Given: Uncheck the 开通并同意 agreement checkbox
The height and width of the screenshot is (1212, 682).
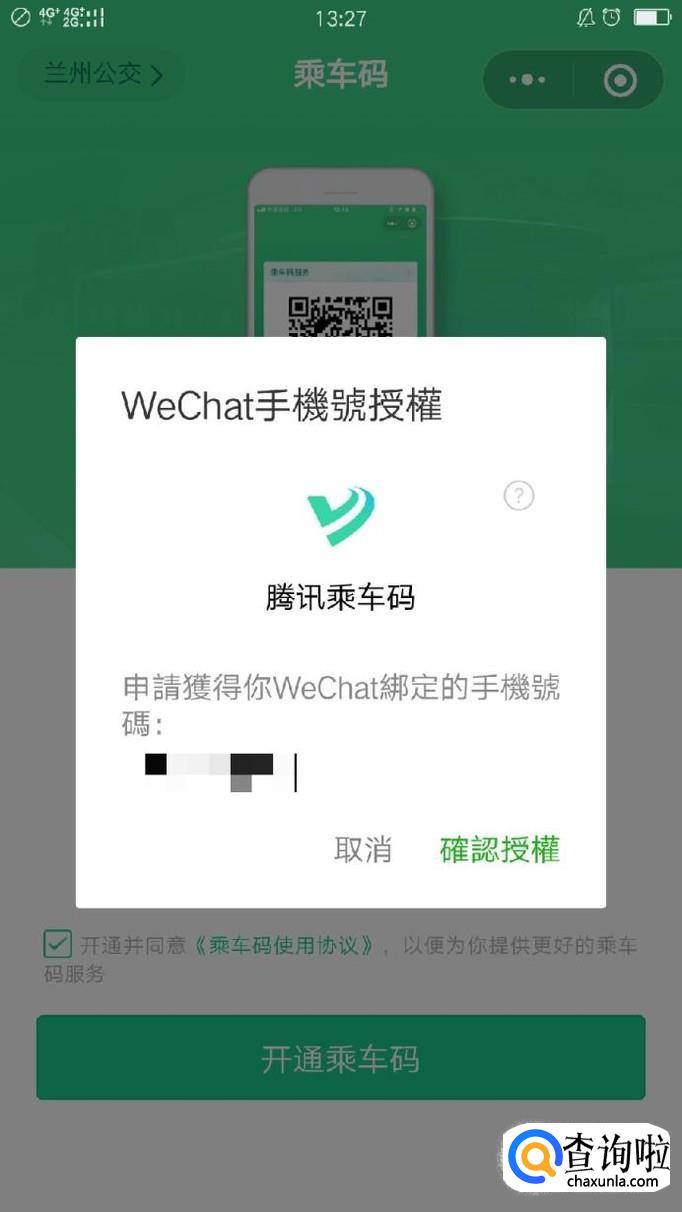Looking at the screenshot, I should 57,944.
